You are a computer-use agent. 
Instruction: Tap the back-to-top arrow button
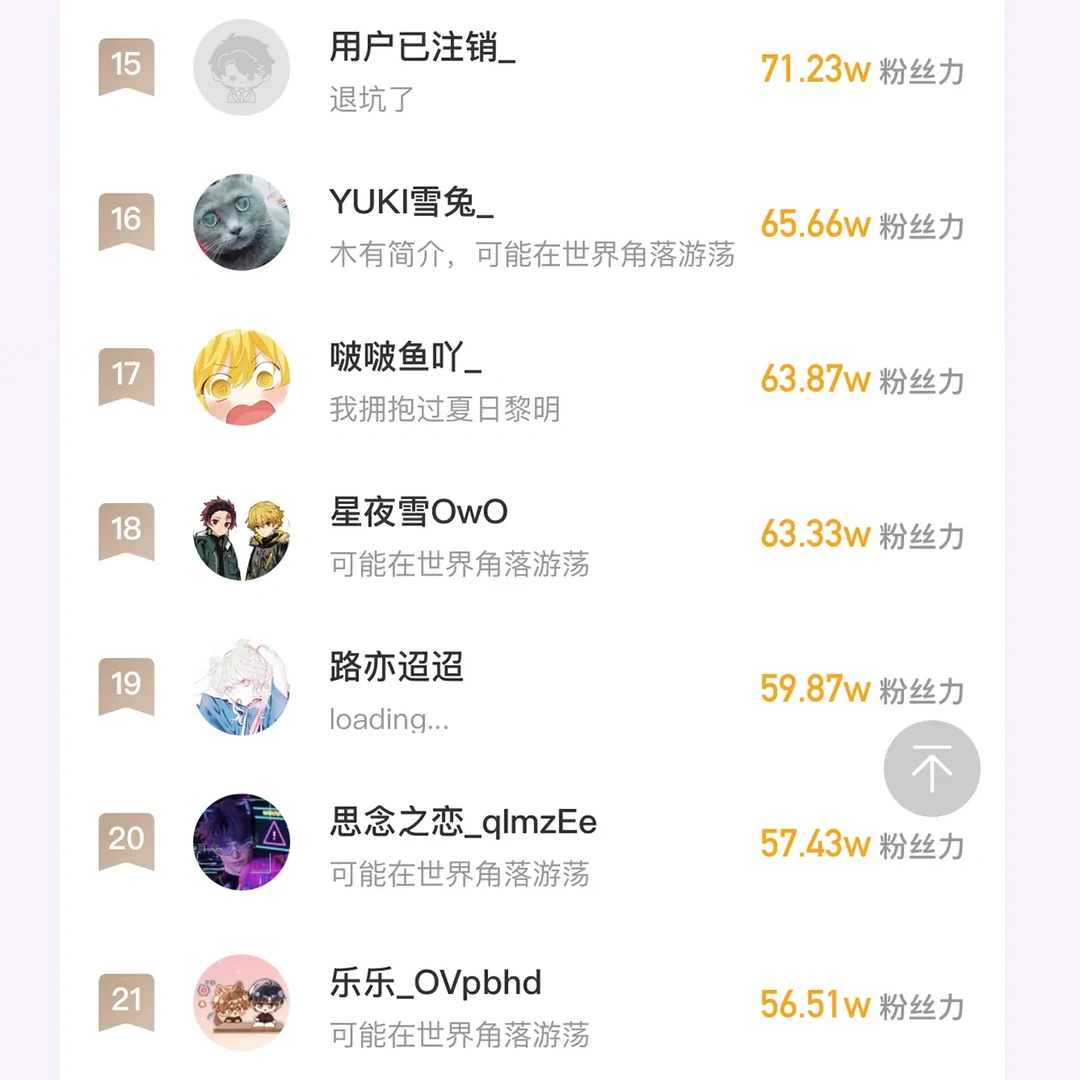[x=931, y=769]
